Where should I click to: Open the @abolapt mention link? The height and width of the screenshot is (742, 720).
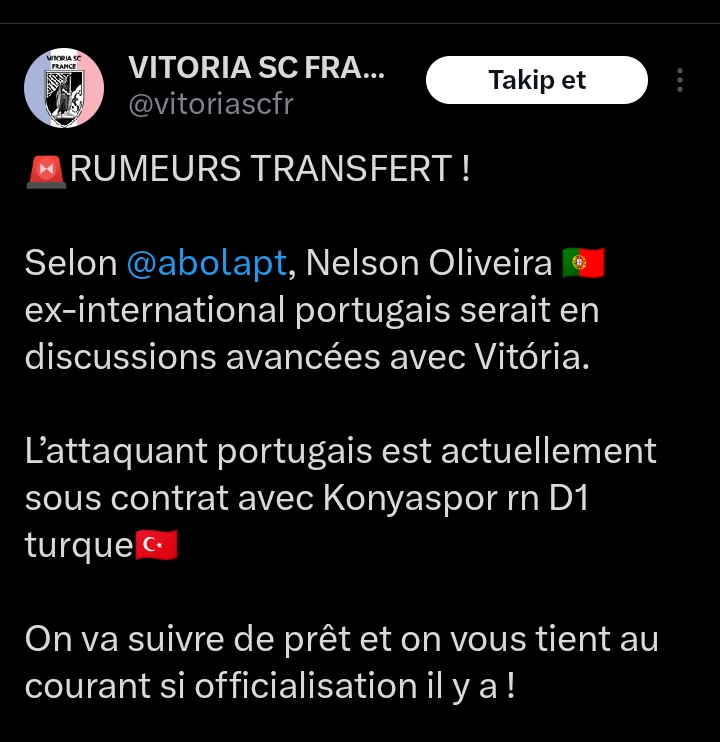tap(207, 264)
